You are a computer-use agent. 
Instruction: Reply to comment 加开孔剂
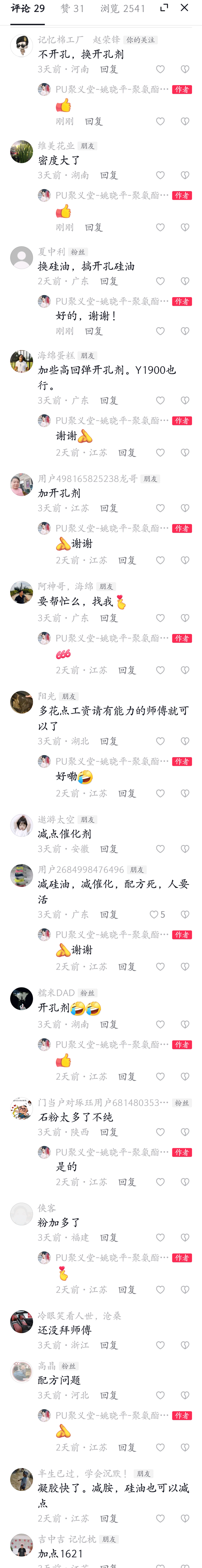click(x=109, y=508)
